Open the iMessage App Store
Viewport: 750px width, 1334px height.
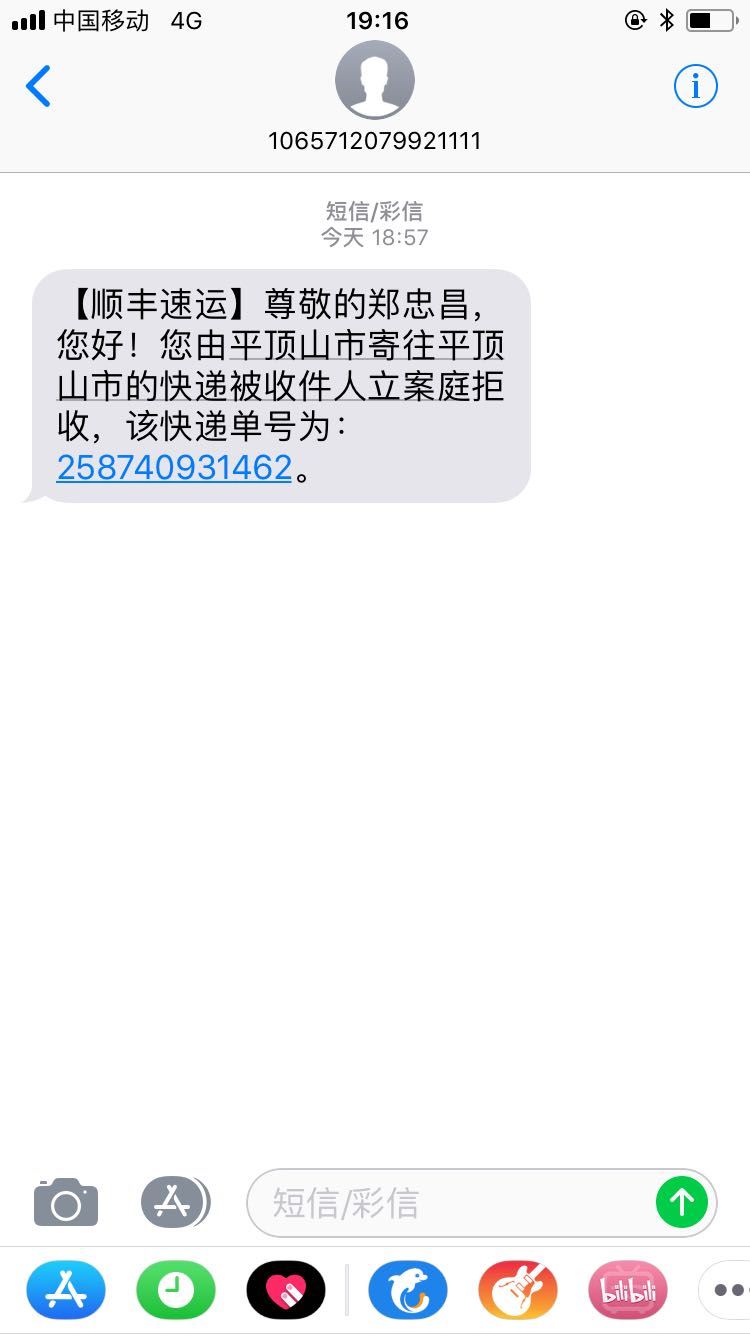[x=175, y=1202]
